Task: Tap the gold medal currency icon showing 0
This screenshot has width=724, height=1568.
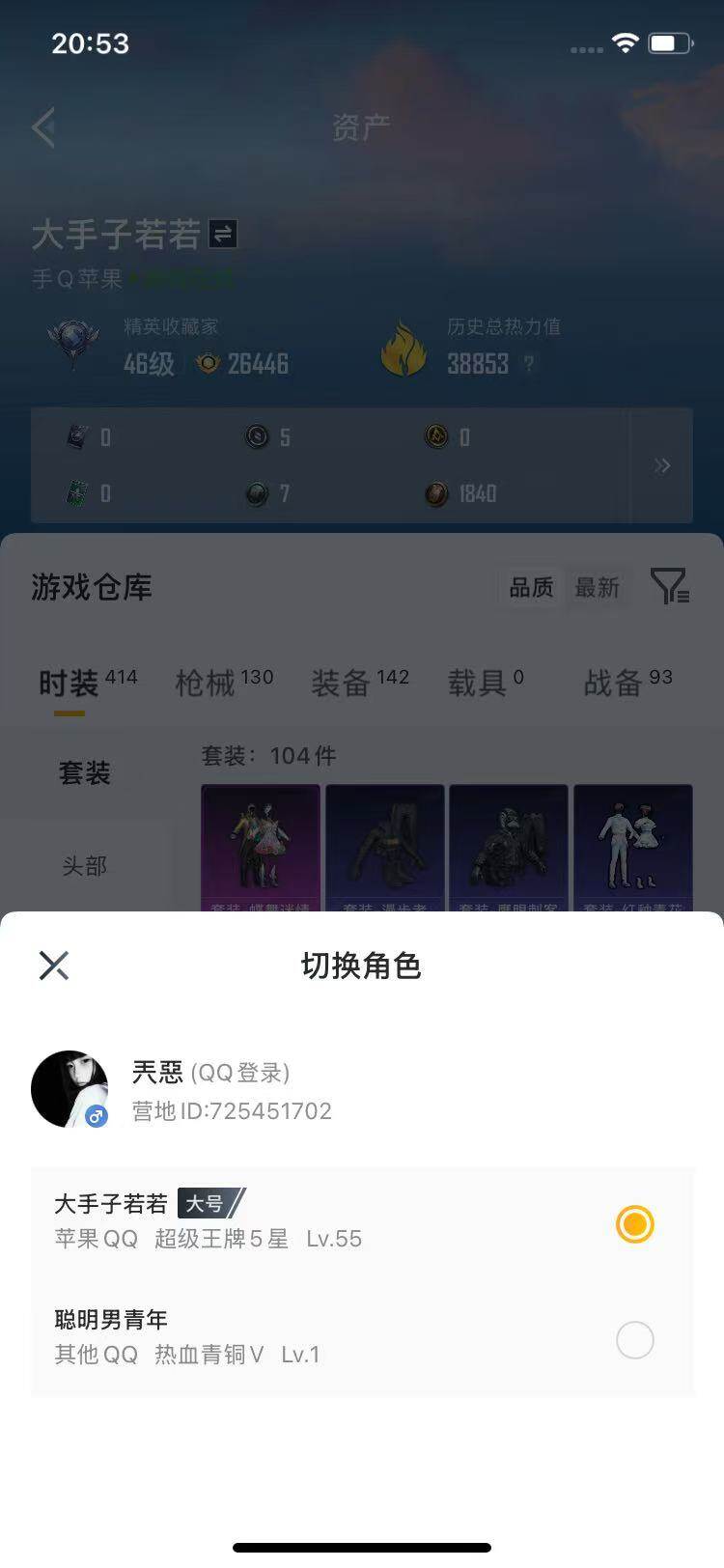Action: 435,437
